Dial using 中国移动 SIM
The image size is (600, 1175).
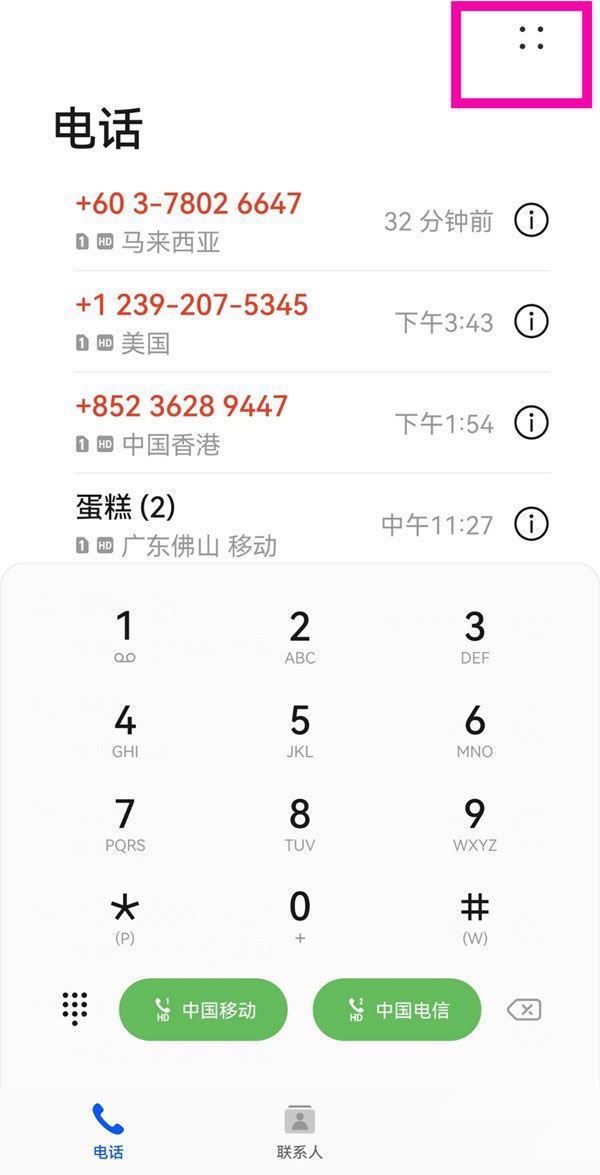pyautogui.click(x=203, y=1009)
